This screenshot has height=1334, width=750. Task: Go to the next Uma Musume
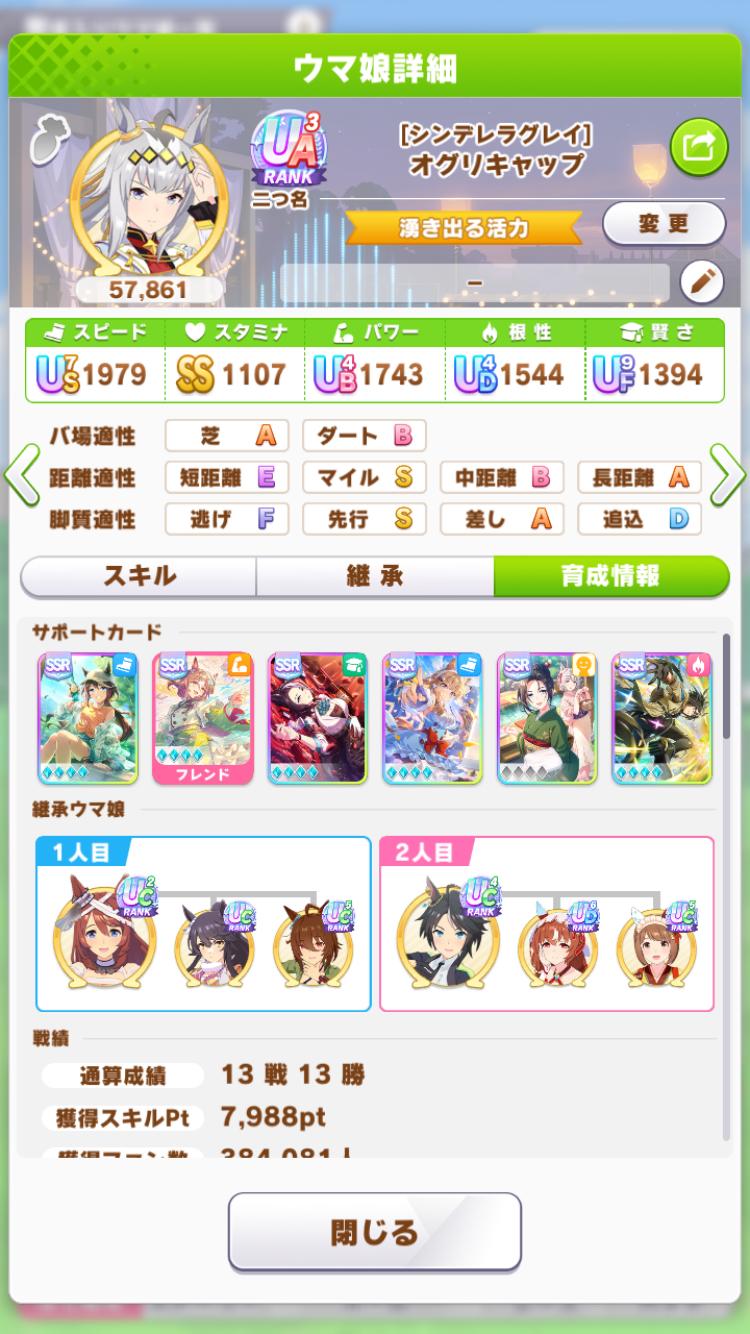728,476
